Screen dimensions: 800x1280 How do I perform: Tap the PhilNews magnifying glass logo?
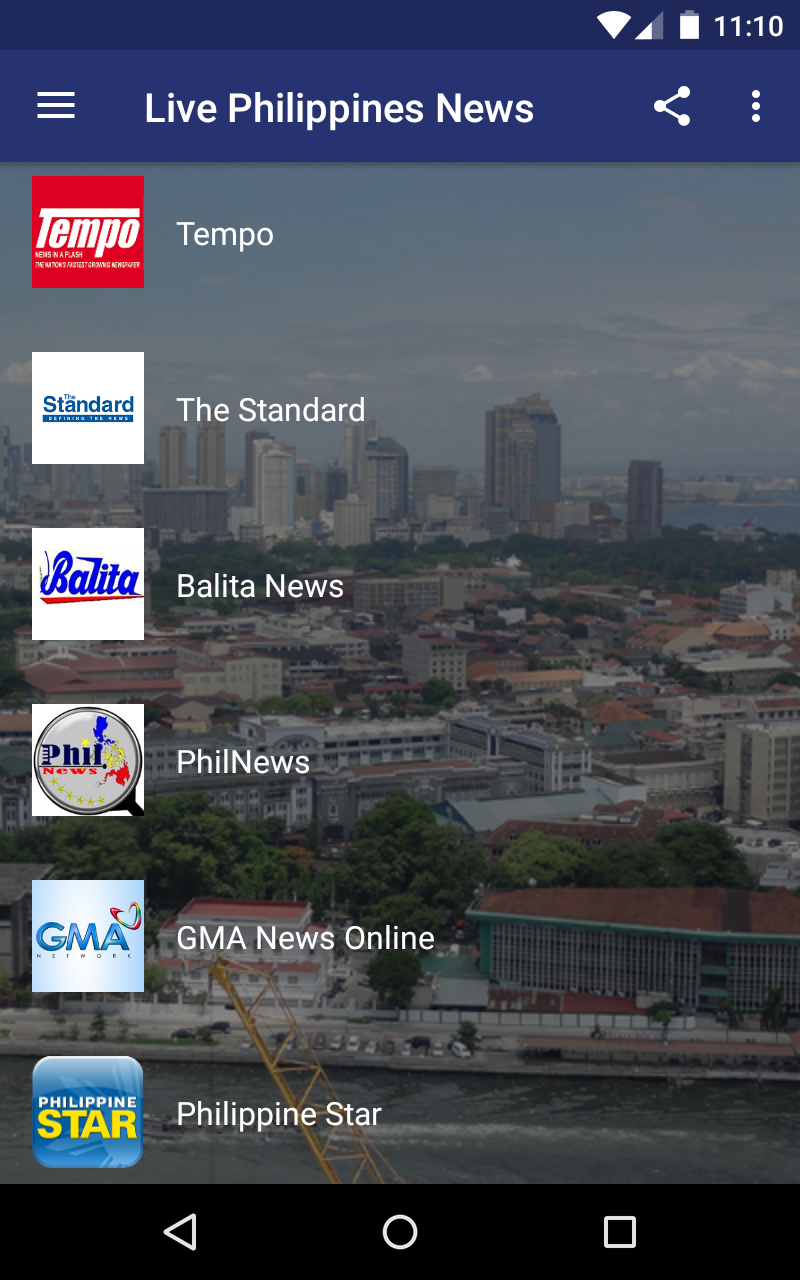coord(88,760)
